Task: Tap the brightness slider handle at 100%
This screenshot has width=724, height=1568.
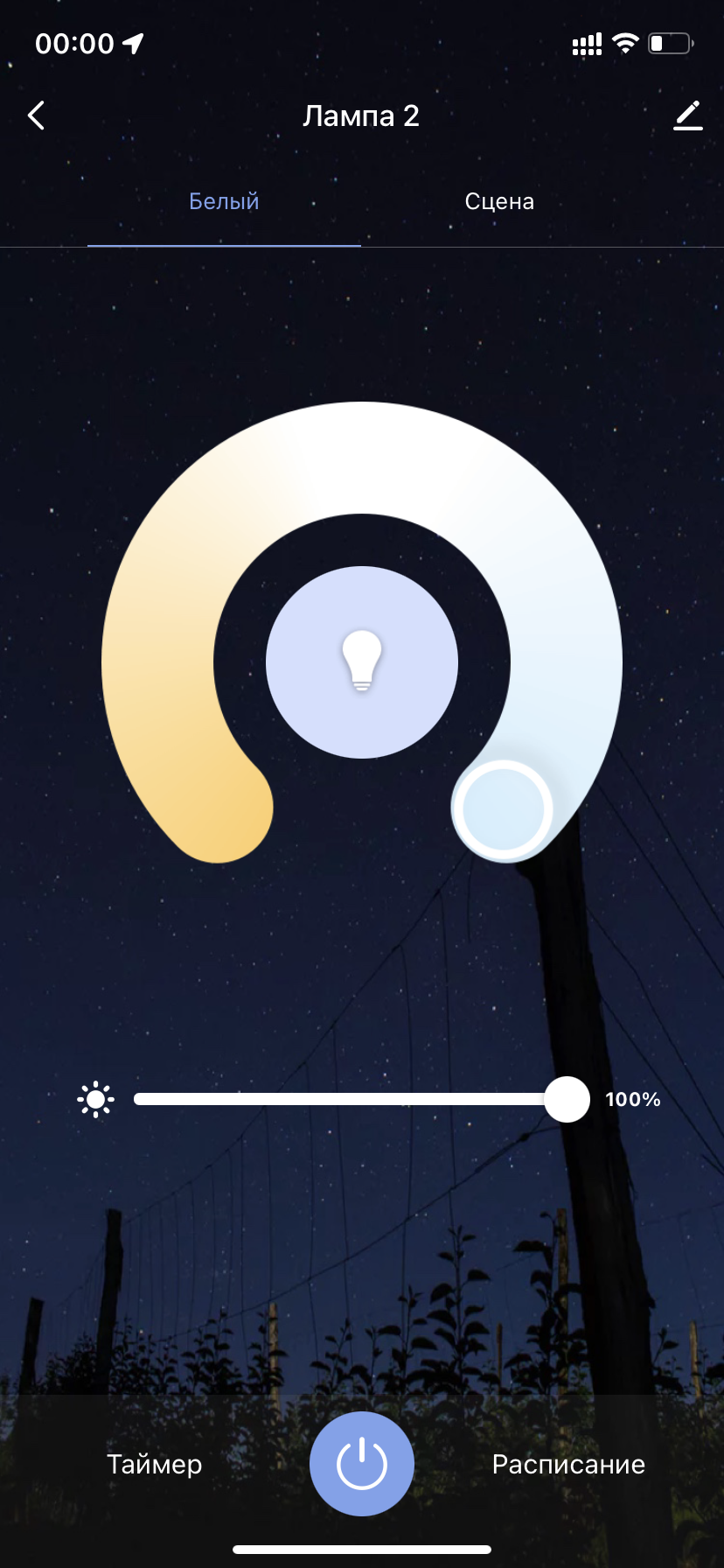Action: (x=567, y=1099)
